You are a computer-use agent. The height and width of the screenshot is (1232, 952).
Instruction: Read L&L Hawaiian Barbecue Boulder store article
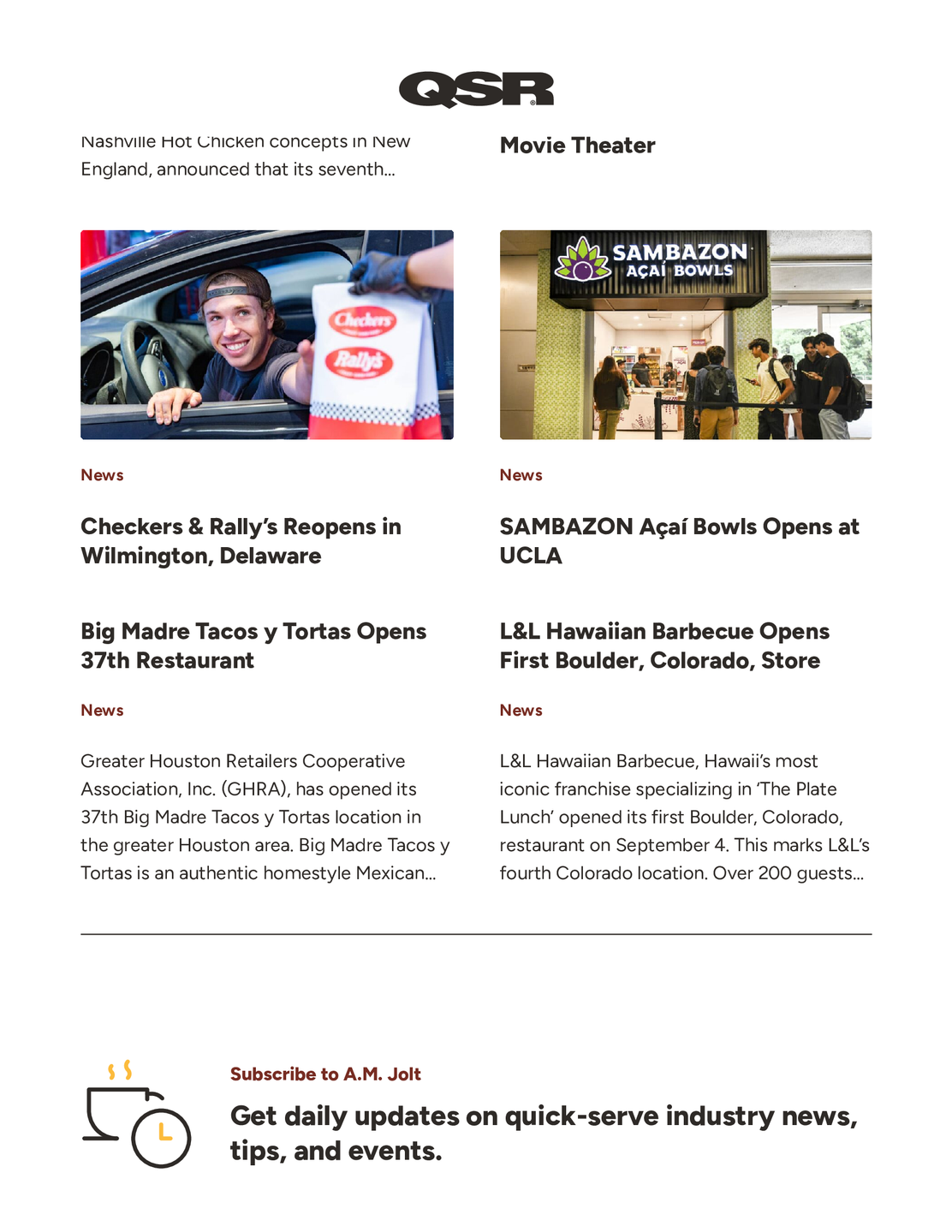(x=664, y=646)
